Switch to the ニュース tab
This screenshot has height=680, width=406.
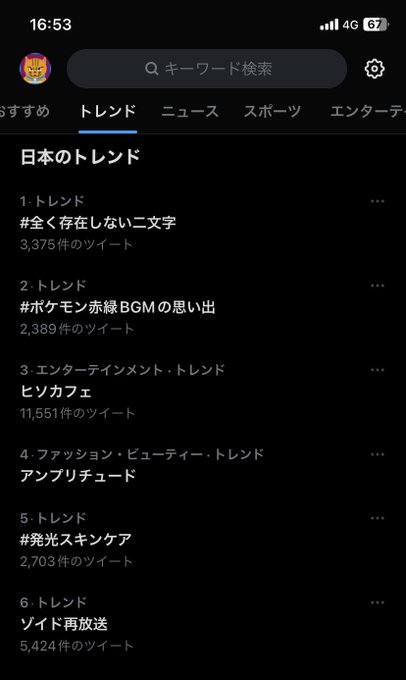[190, 111]
